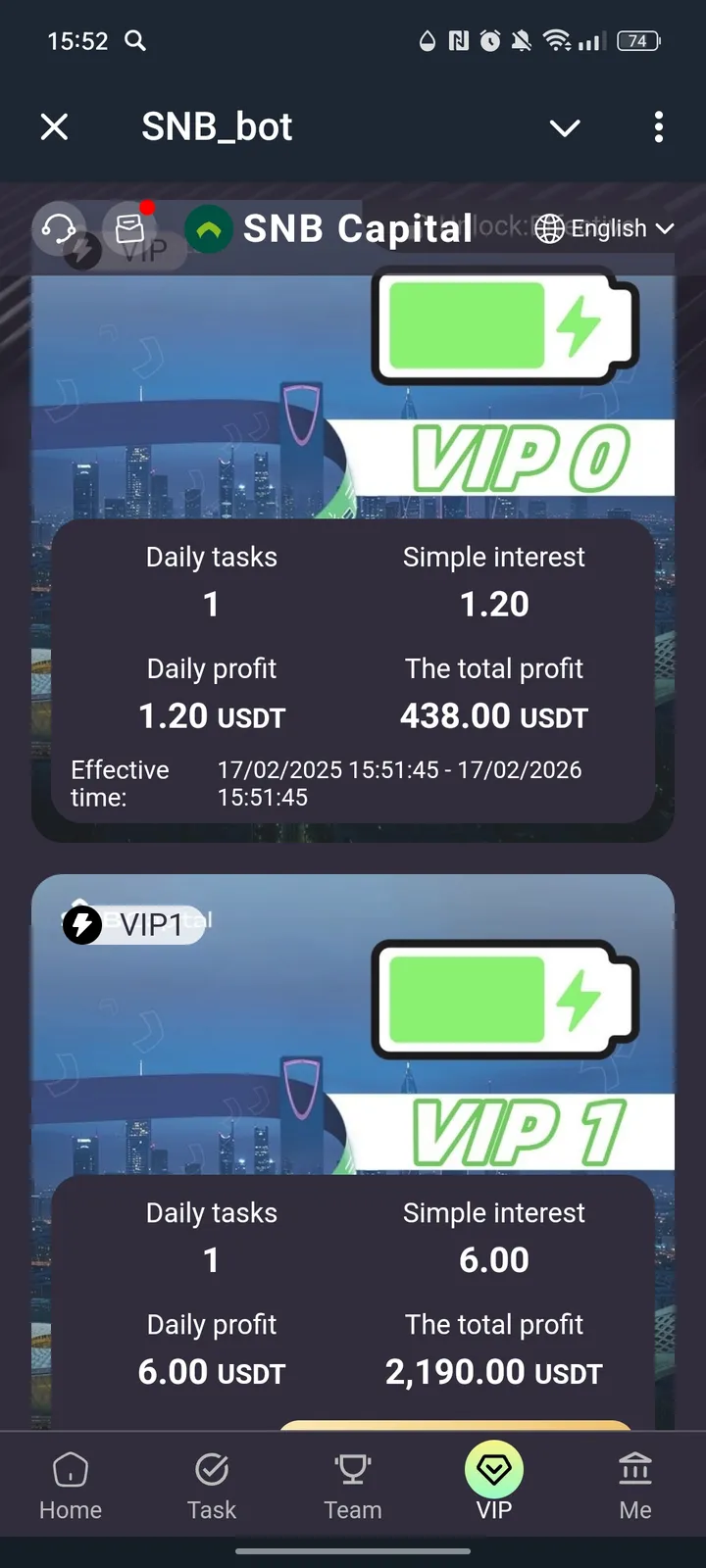The image size is (706, 1568).
Task: Open the VIP 1 plan card
Action: click(x=353, y=1147)
